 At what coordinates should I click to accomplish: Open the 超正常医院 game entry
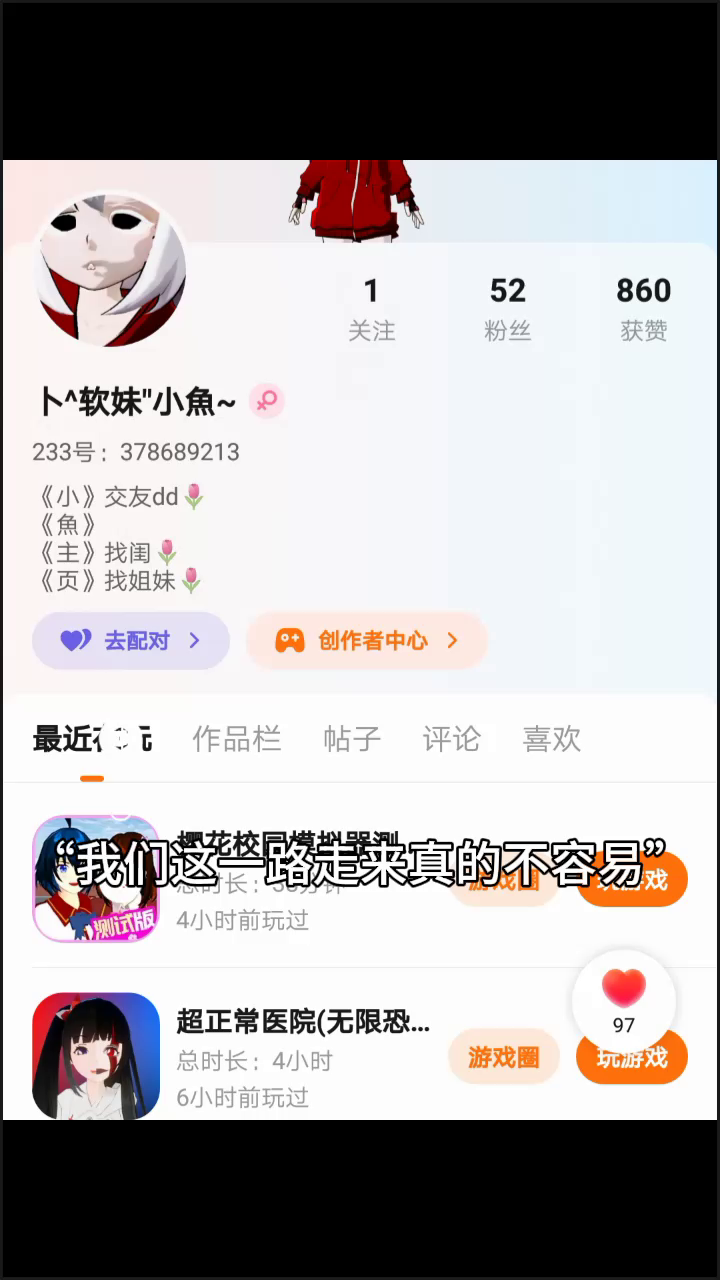302,1022
